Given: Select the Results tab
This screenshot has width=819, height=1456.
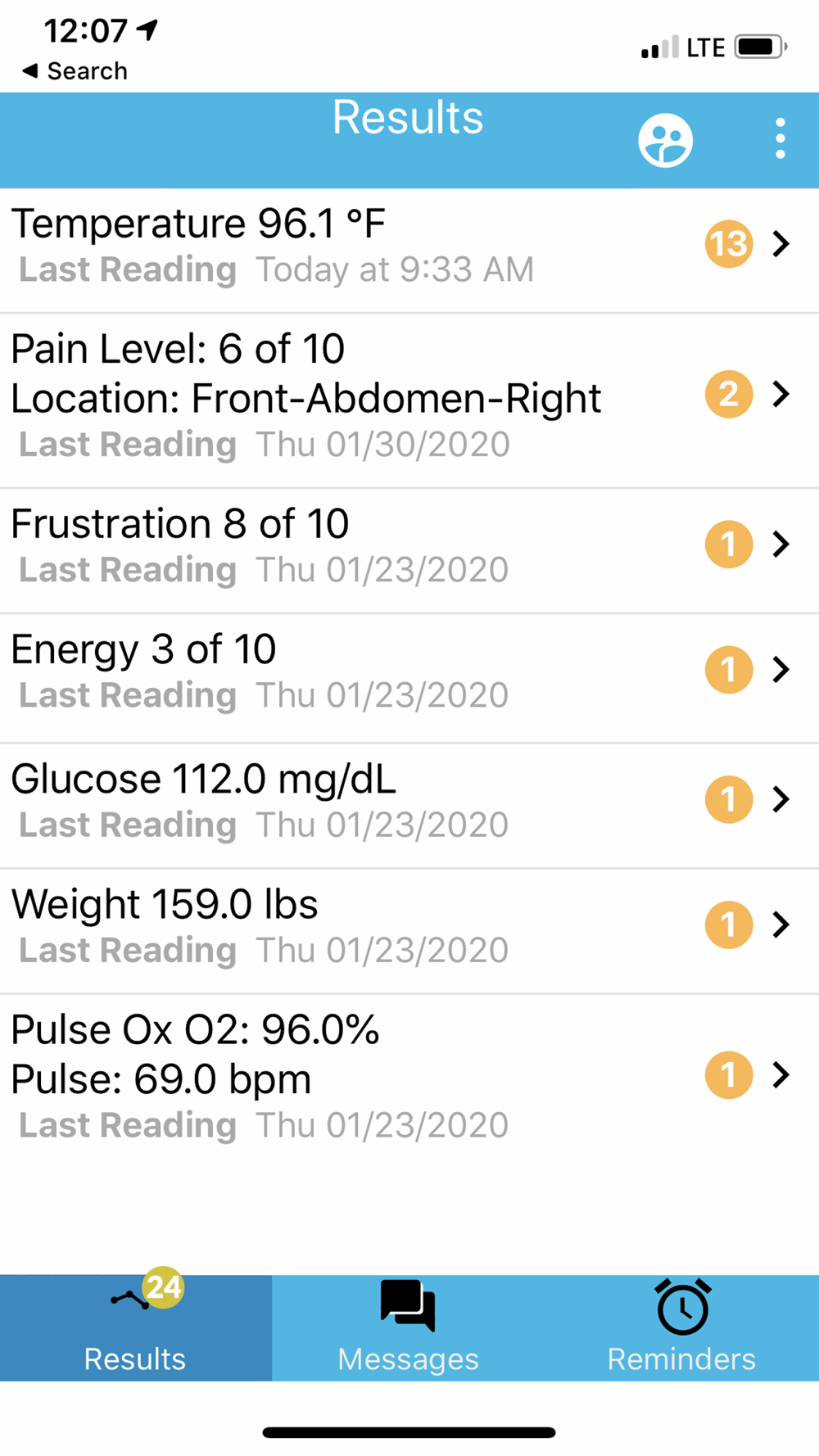Looking at the screenshot, I should [135, 1327].
